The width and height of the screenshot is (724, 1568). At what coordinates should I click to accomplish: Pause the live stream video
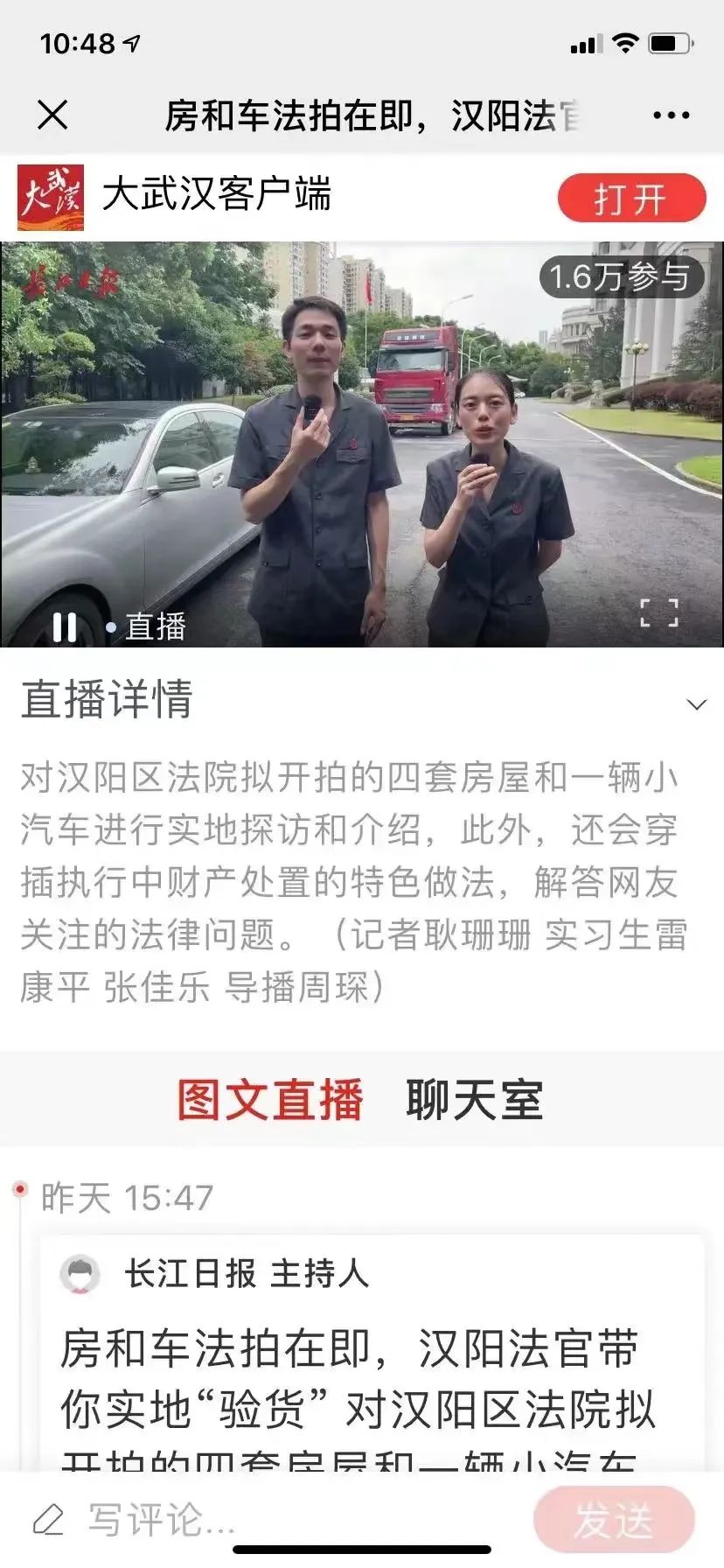pyautogui.click(x=65, y=626)
